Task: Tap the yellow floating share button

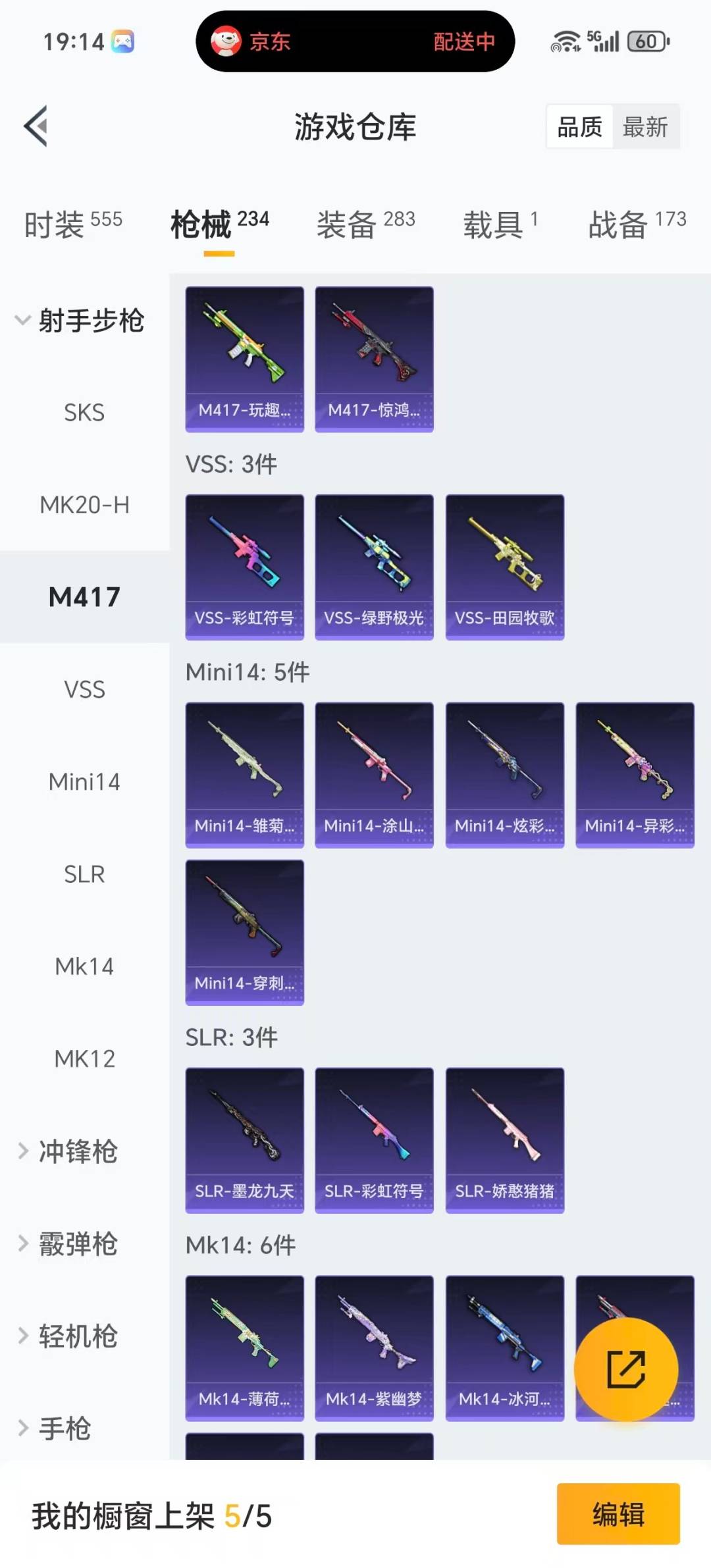Action: coord(625,1369)
